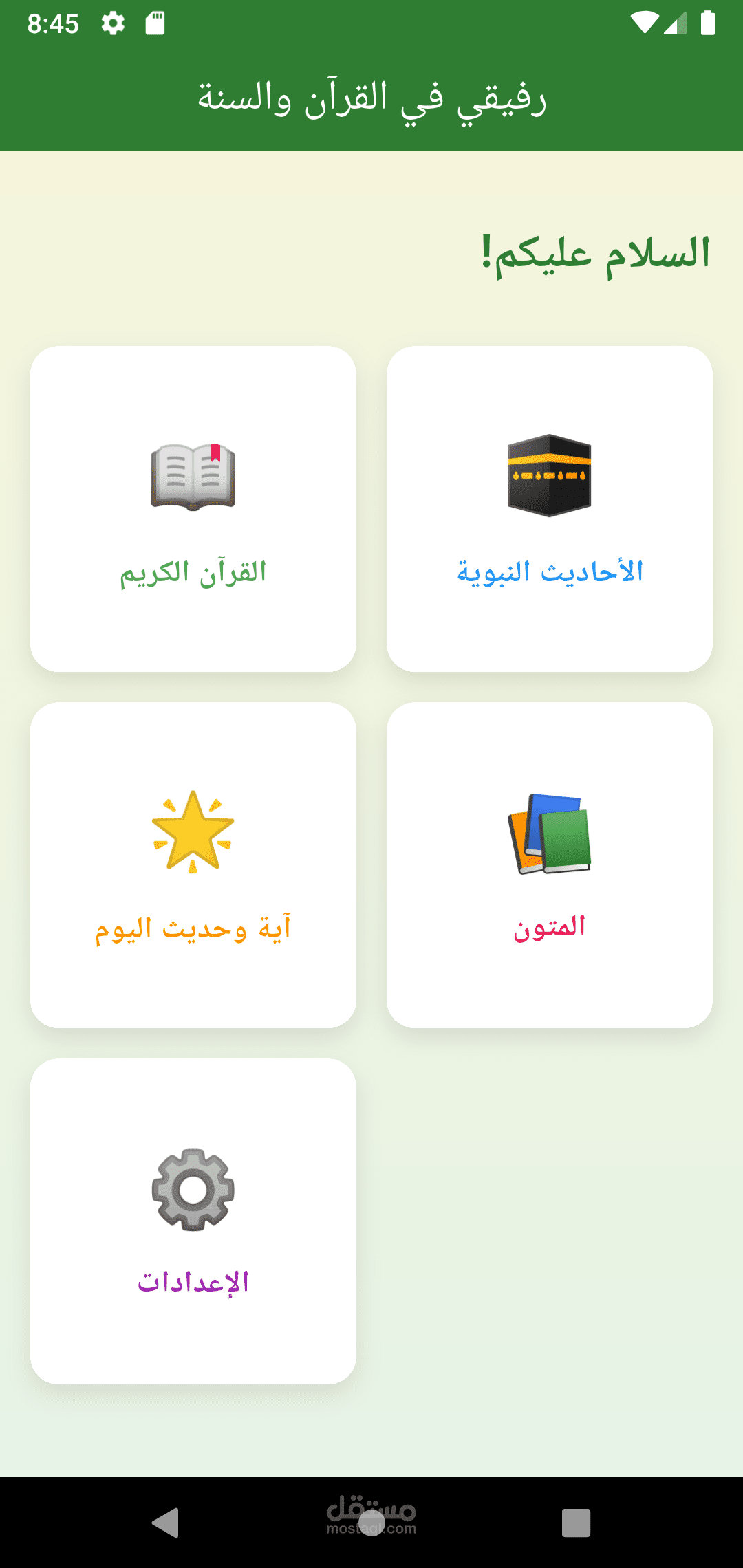Click the SD card icon in the status bar
Screen dimensions: 743x1568
155,23
